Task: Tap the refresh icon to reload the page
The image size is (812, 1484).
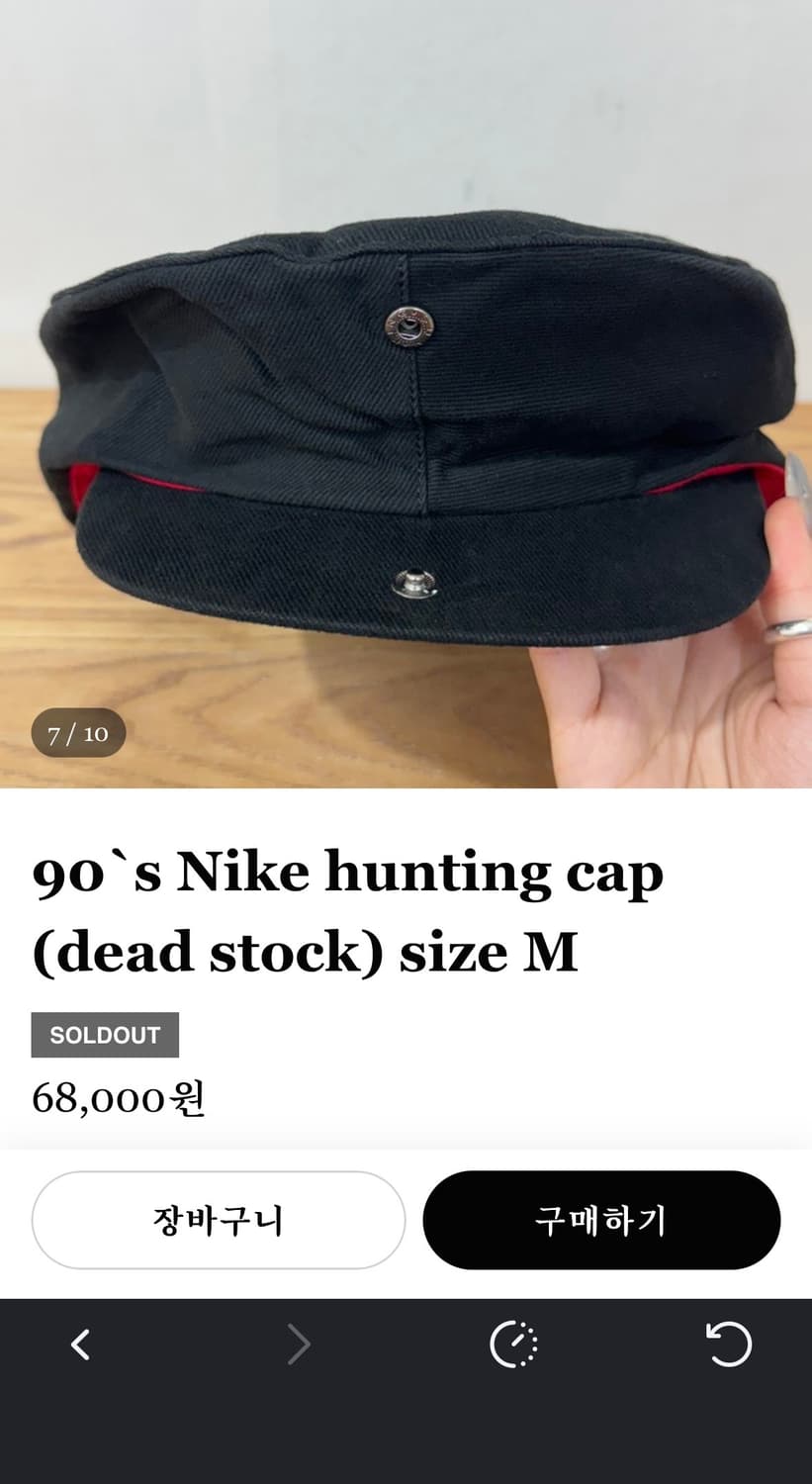Action: [x=731, y=1345]
